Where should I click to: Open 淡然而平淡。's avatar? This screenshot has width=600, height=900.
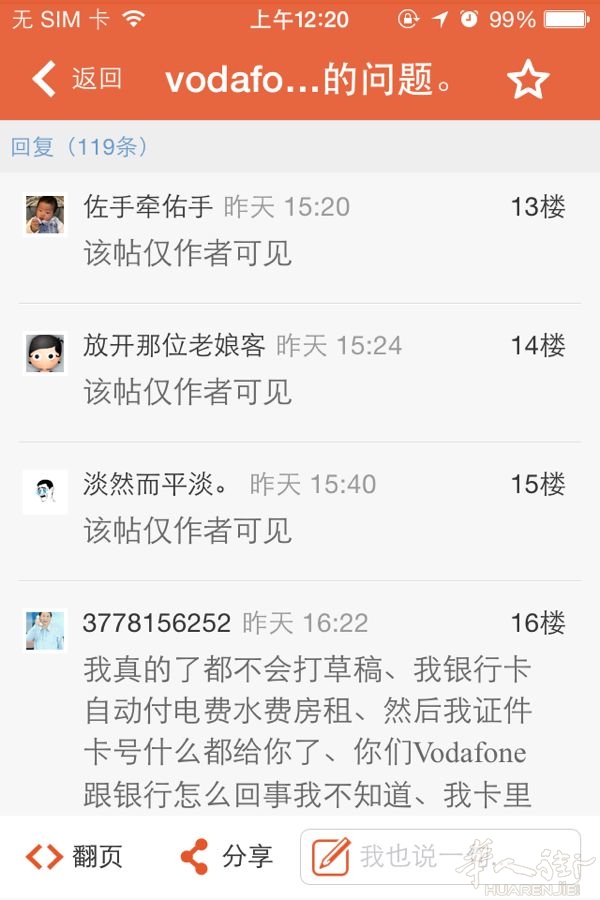pyautogui.click(x=45, y=491)
